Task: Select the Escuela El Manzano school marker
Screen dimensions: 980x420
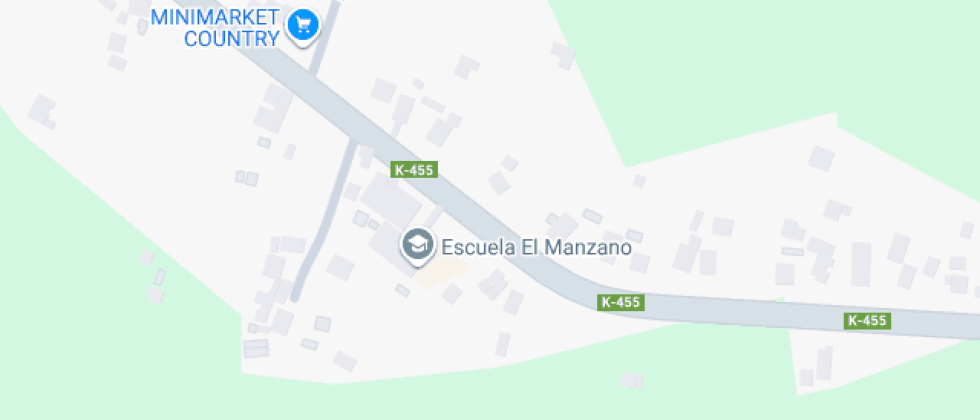Action: tap(417, 244)
